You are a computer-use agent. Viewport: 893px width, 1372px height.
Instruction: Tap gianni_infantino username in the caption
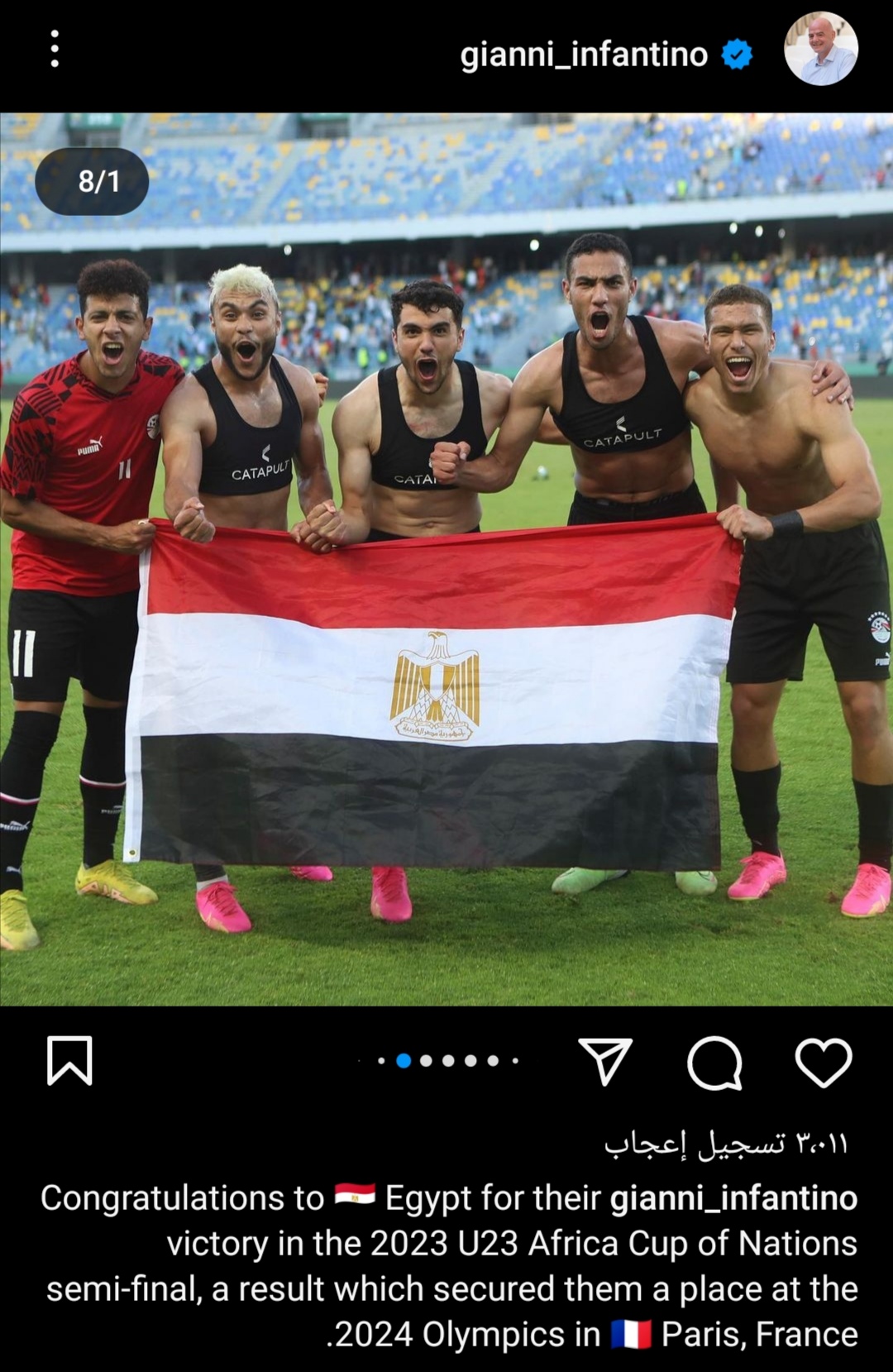pyautogui.click(x=733, y=1198)
